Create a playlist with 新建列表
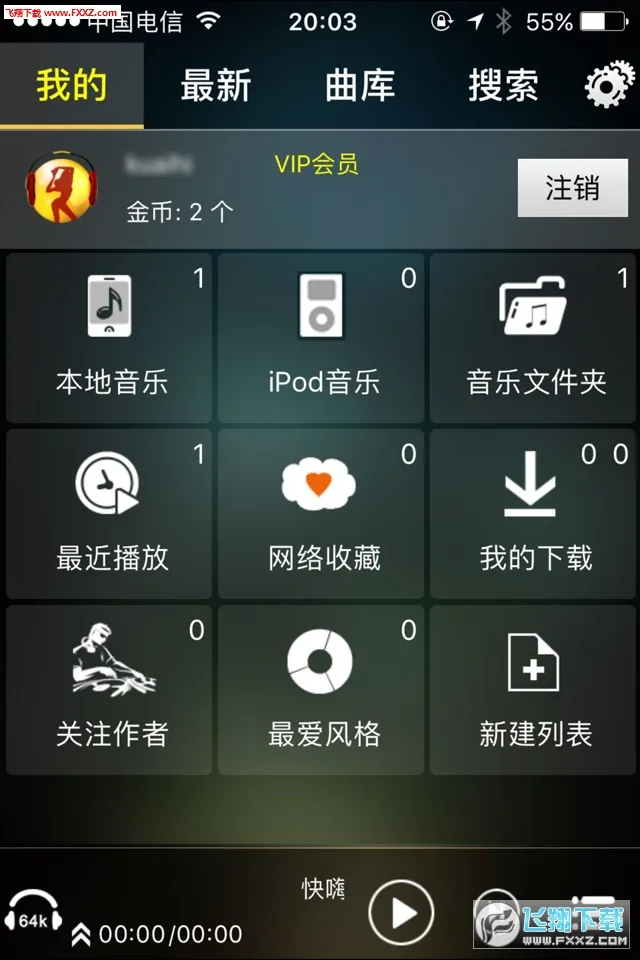 coord(535,690)
